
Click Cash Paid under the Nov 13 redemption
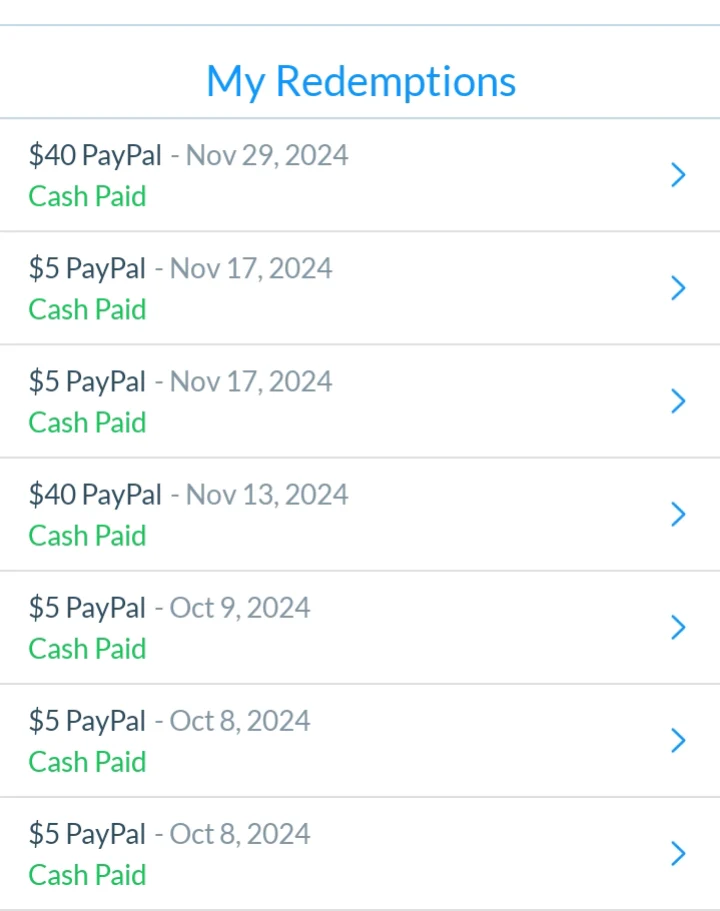coord(86,536)
